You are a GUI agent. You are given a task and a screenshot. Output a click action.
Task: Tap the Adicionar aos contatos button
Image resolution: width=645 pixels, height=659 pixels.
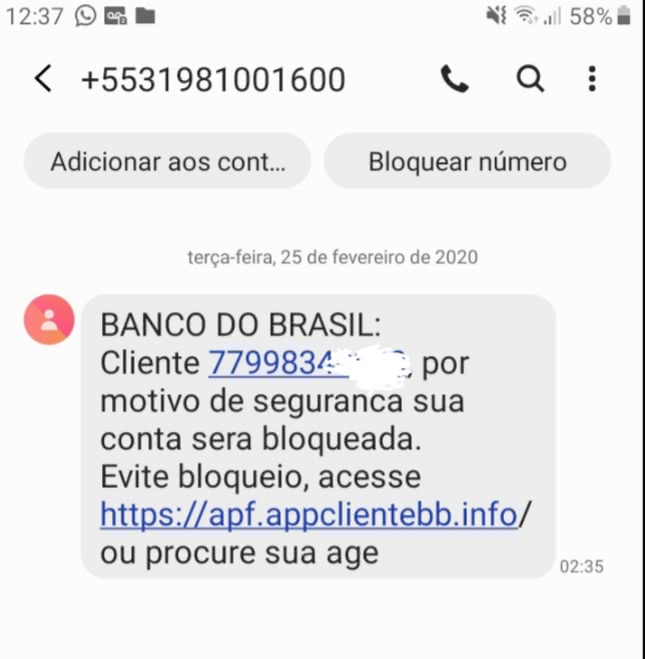(168, 161)
